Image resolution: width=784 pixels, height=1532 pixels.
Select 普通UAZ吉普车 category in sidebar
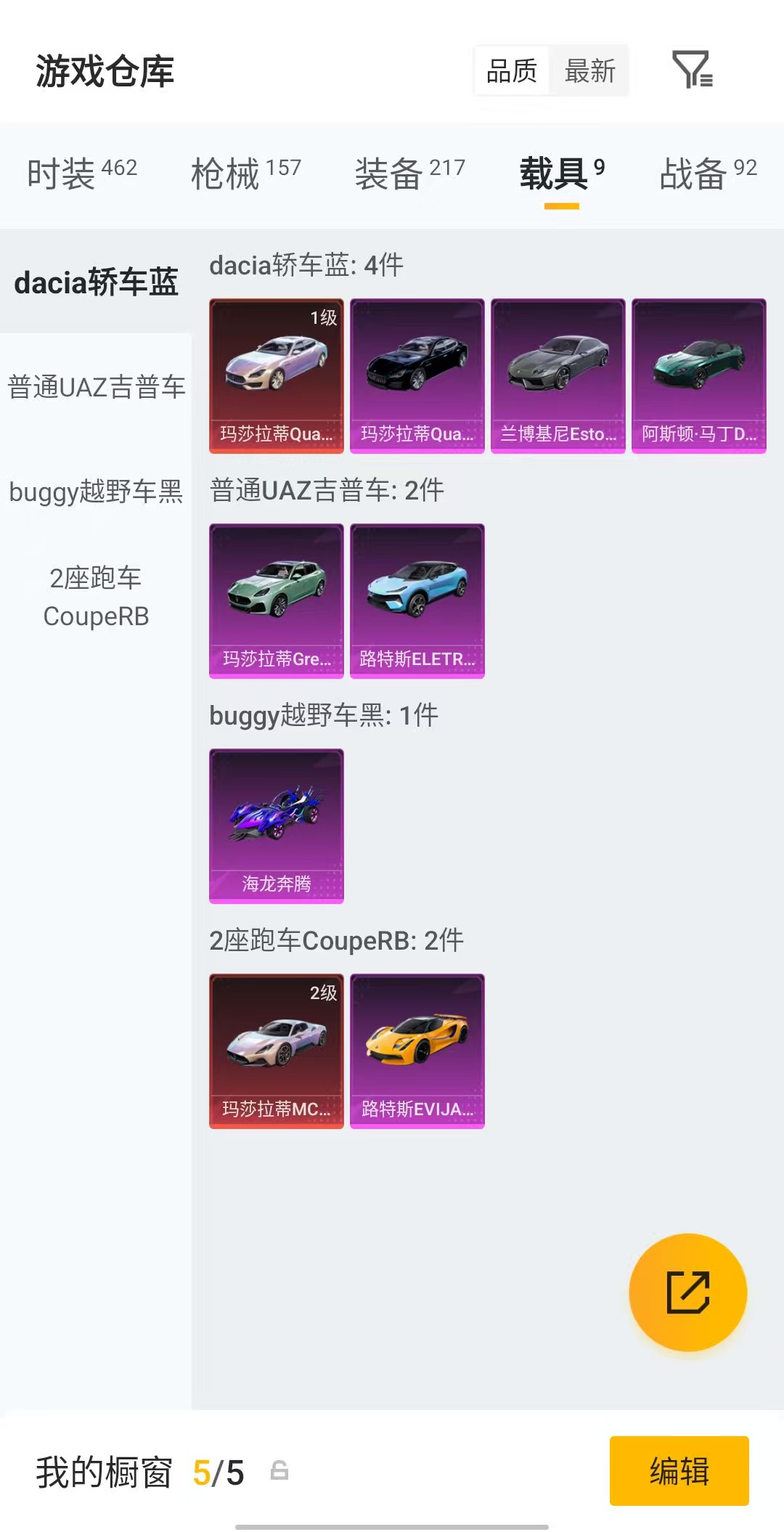[x=97, y=388]
